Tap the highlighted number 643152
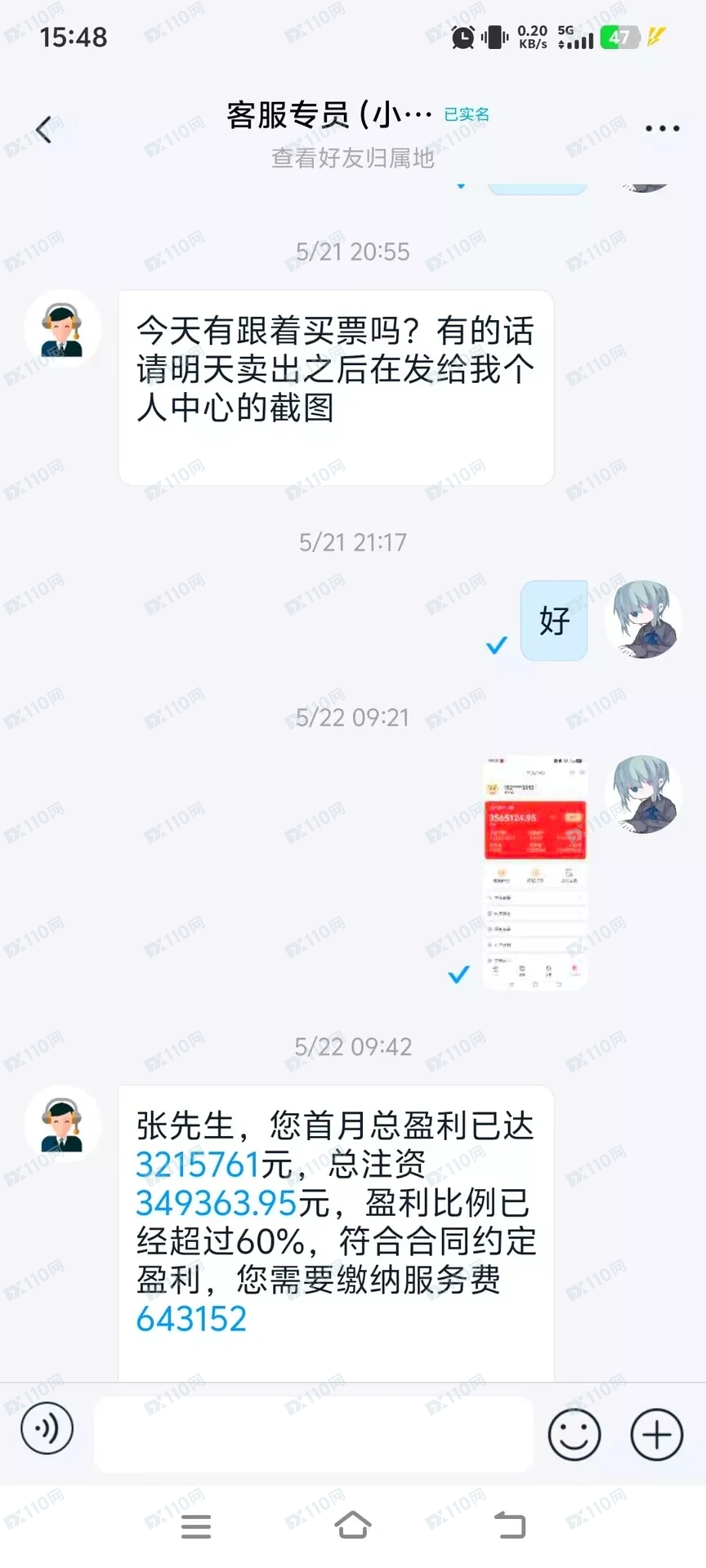The image size is (706, 1568). click(191, 1319)
